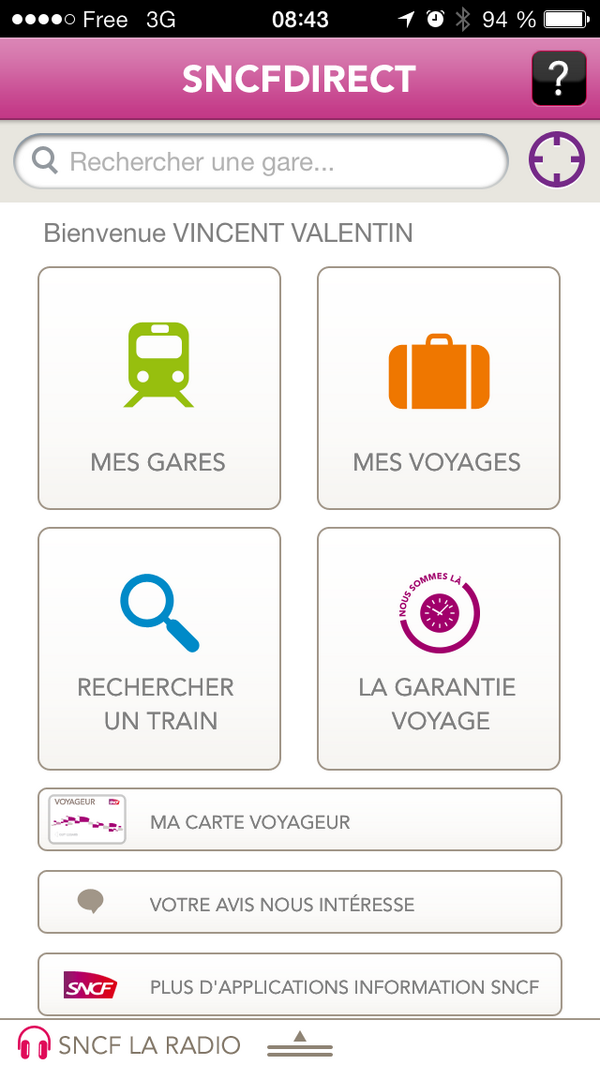Image resolution: width=600 pixels, height=1065 pixels.
Task: Select Rechercher un train
Action: (x=159, y=649)
